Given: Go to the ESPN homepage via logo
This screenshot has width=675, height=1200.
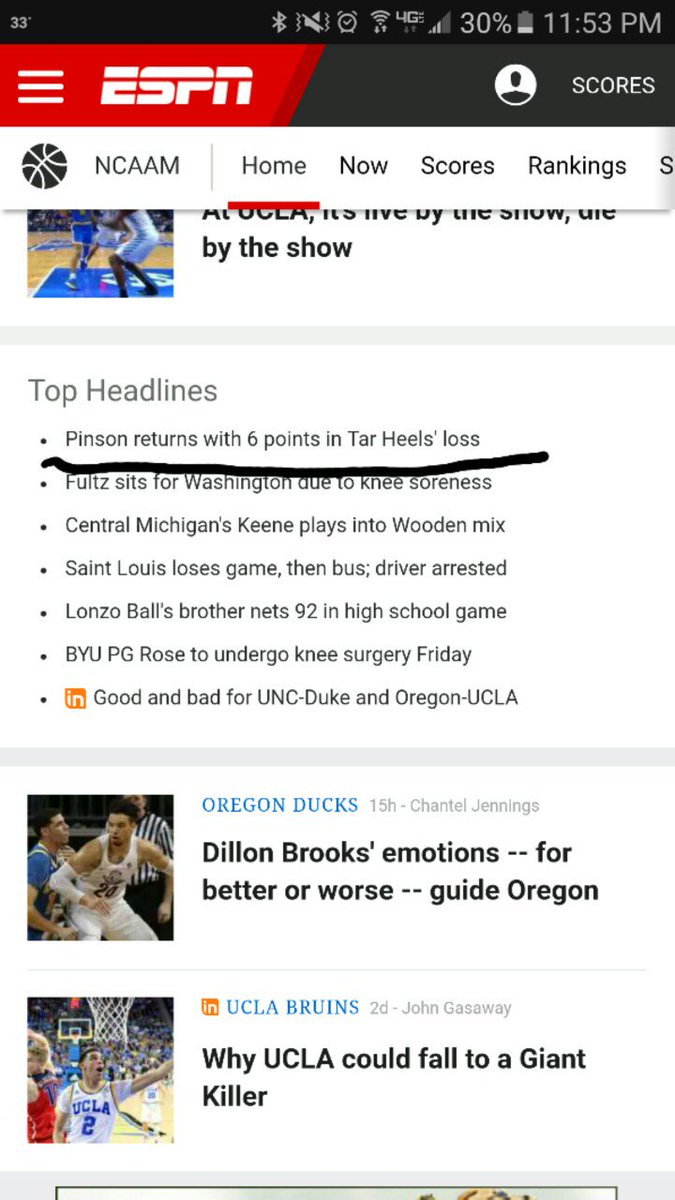Looking at the screenshot, I should pyautogui.click(x=176, y=86).
